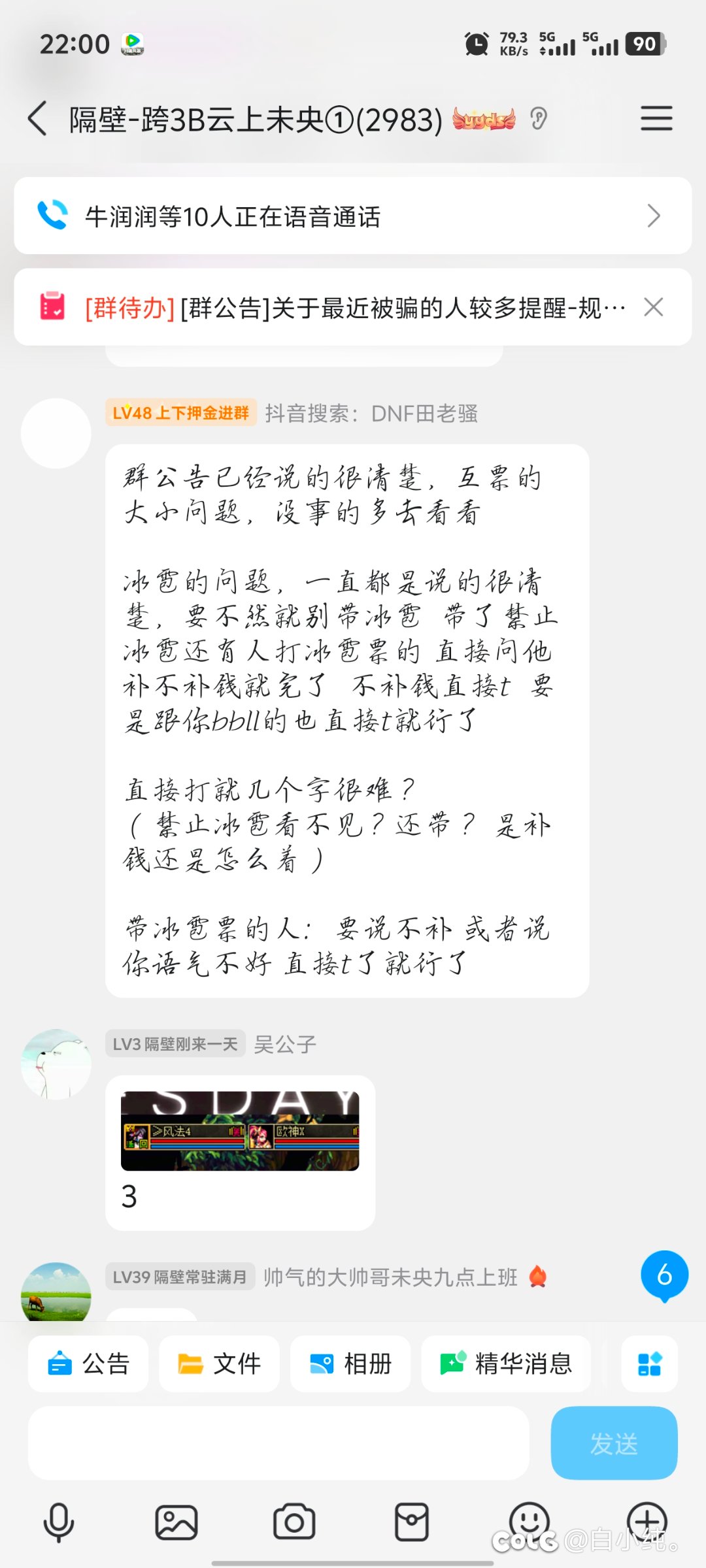The height and width of the screenshot is (1568, 706).
Task: Join the ongoing voice call banner
Action: tap(353, 216)
